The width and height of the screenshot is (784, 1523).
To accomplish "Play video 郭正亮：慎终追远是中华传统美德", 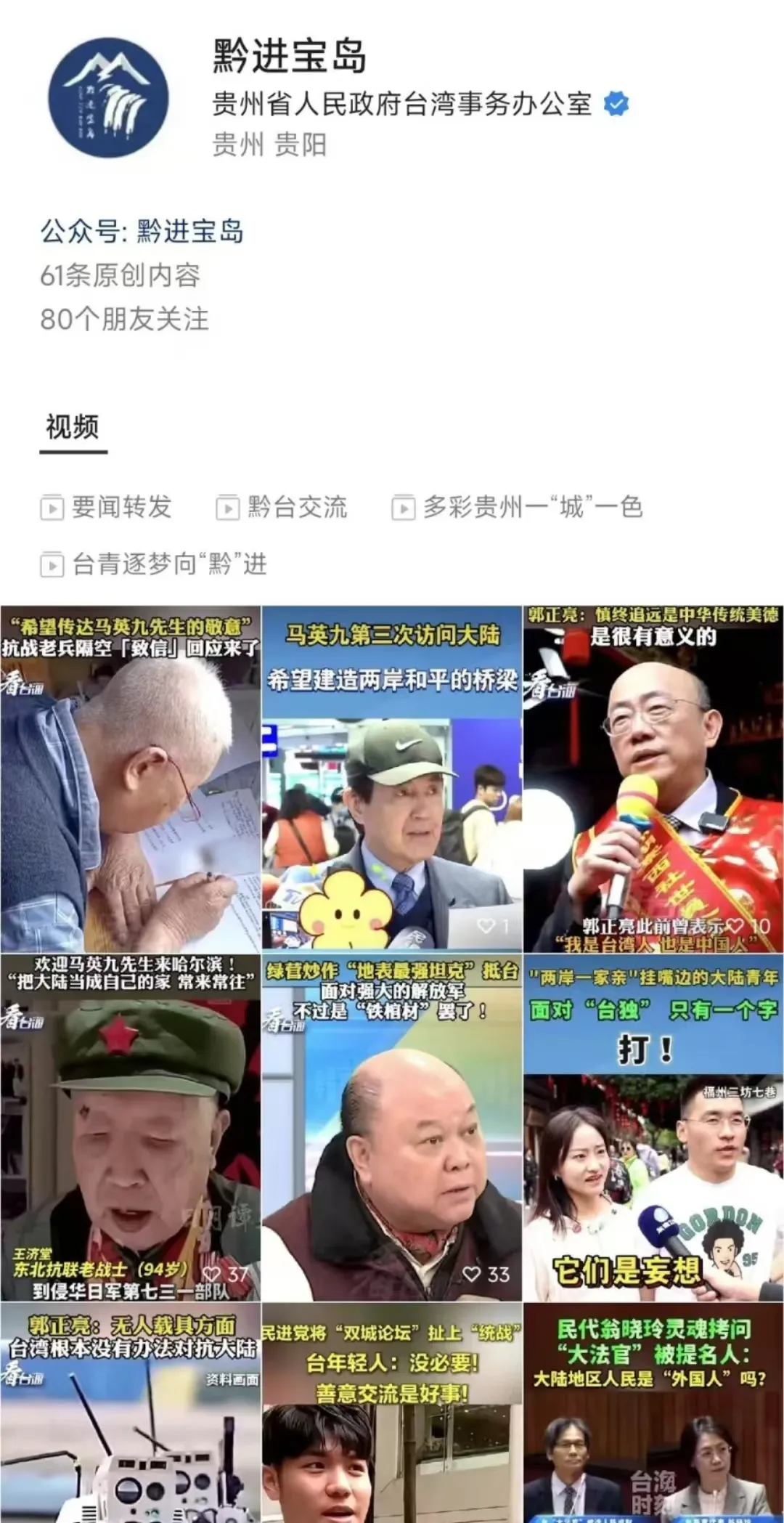I will pyautogui.click(x=653, y=779).
